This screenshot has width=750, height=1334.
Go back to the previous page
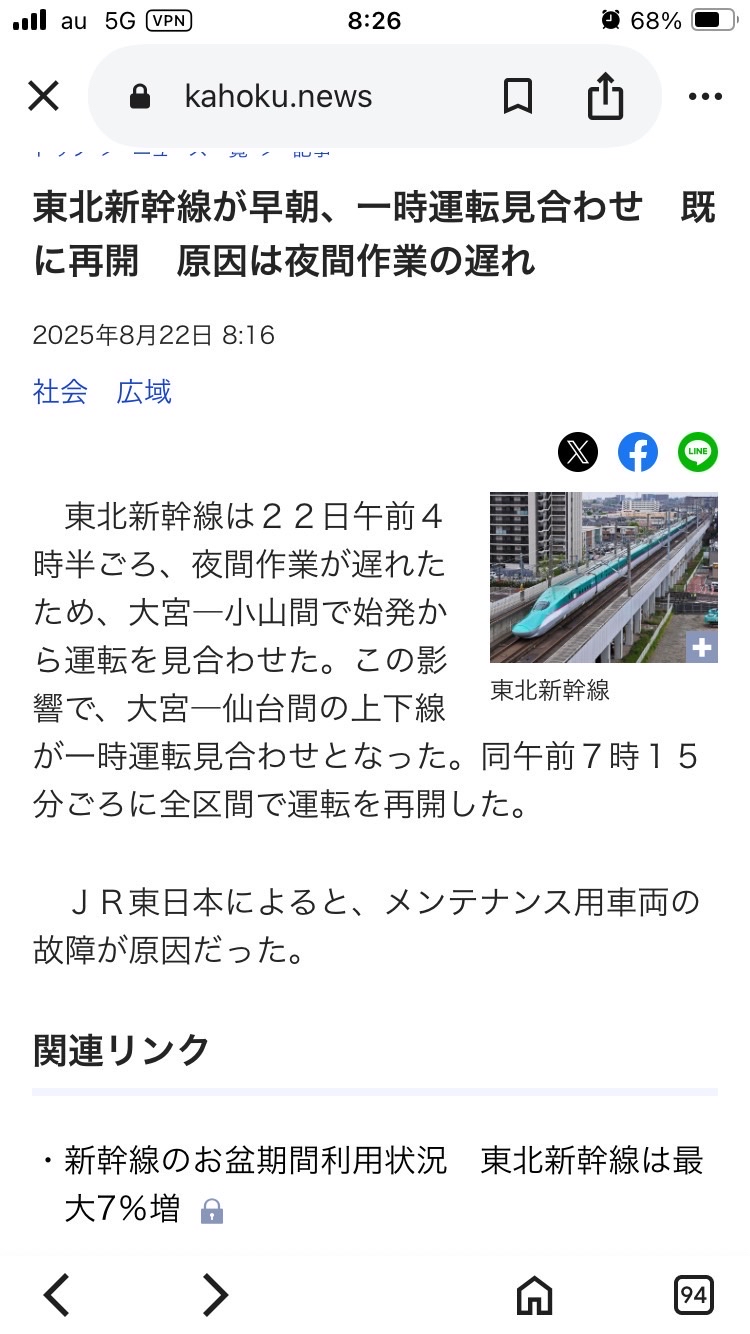point(57,1296)
